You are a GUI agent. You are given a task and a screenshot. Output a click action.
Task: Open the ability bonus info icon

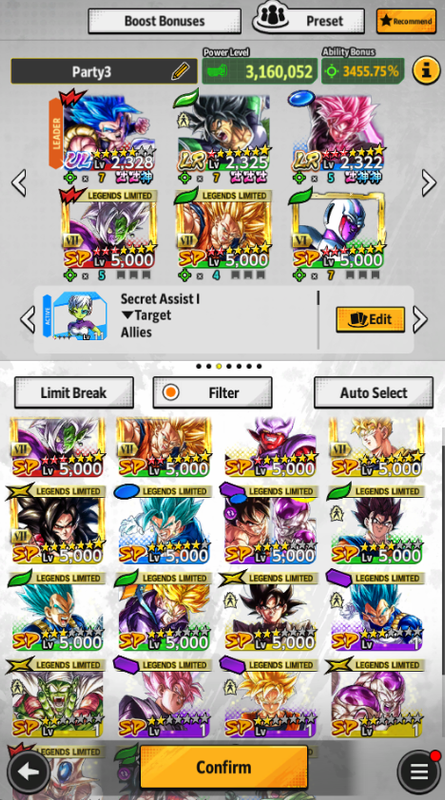(426, 71)
